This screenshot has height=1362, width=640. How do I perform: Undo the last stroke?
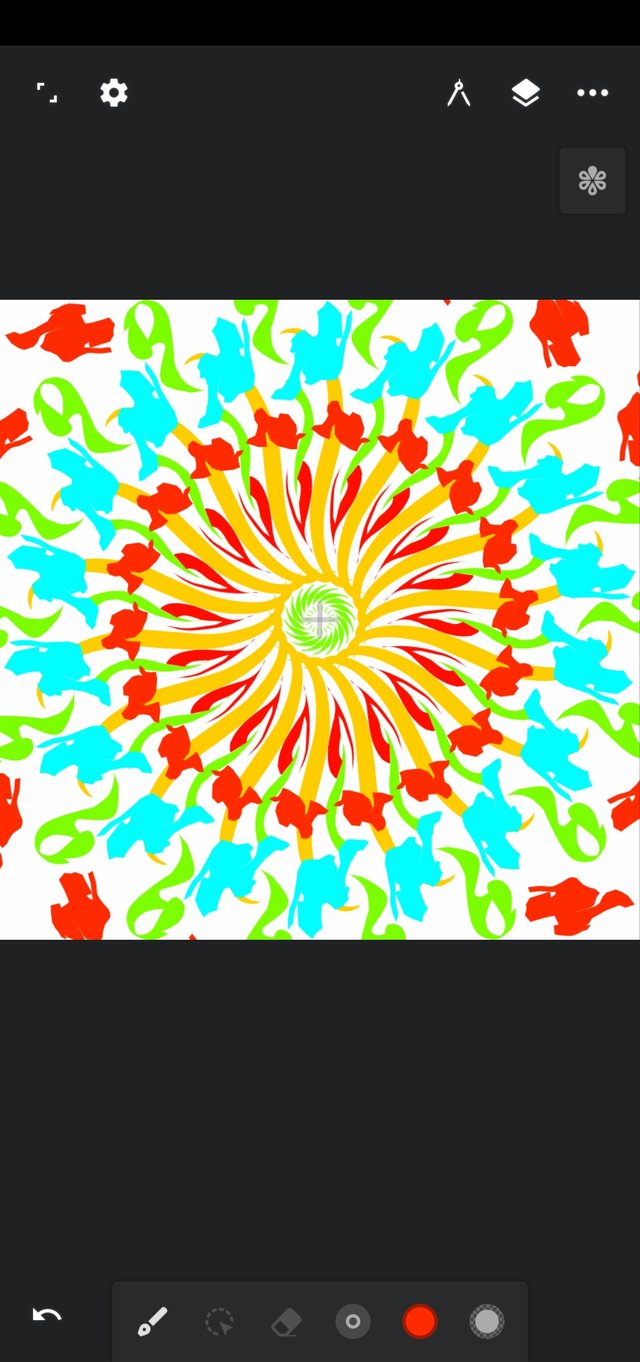[x=47, y=1315]
